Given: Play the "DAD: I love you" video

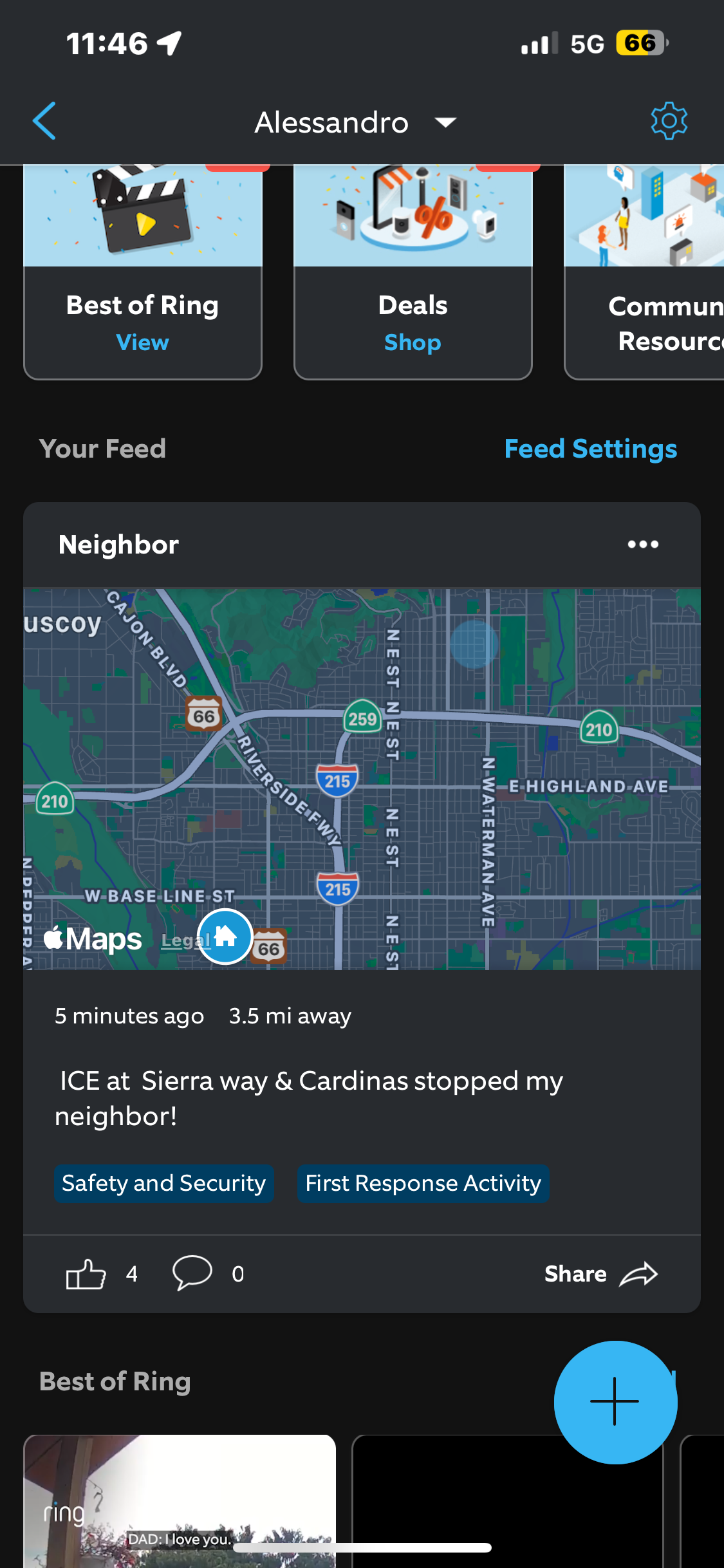Looking at the screenshot, I should (x=180, y=1500).
